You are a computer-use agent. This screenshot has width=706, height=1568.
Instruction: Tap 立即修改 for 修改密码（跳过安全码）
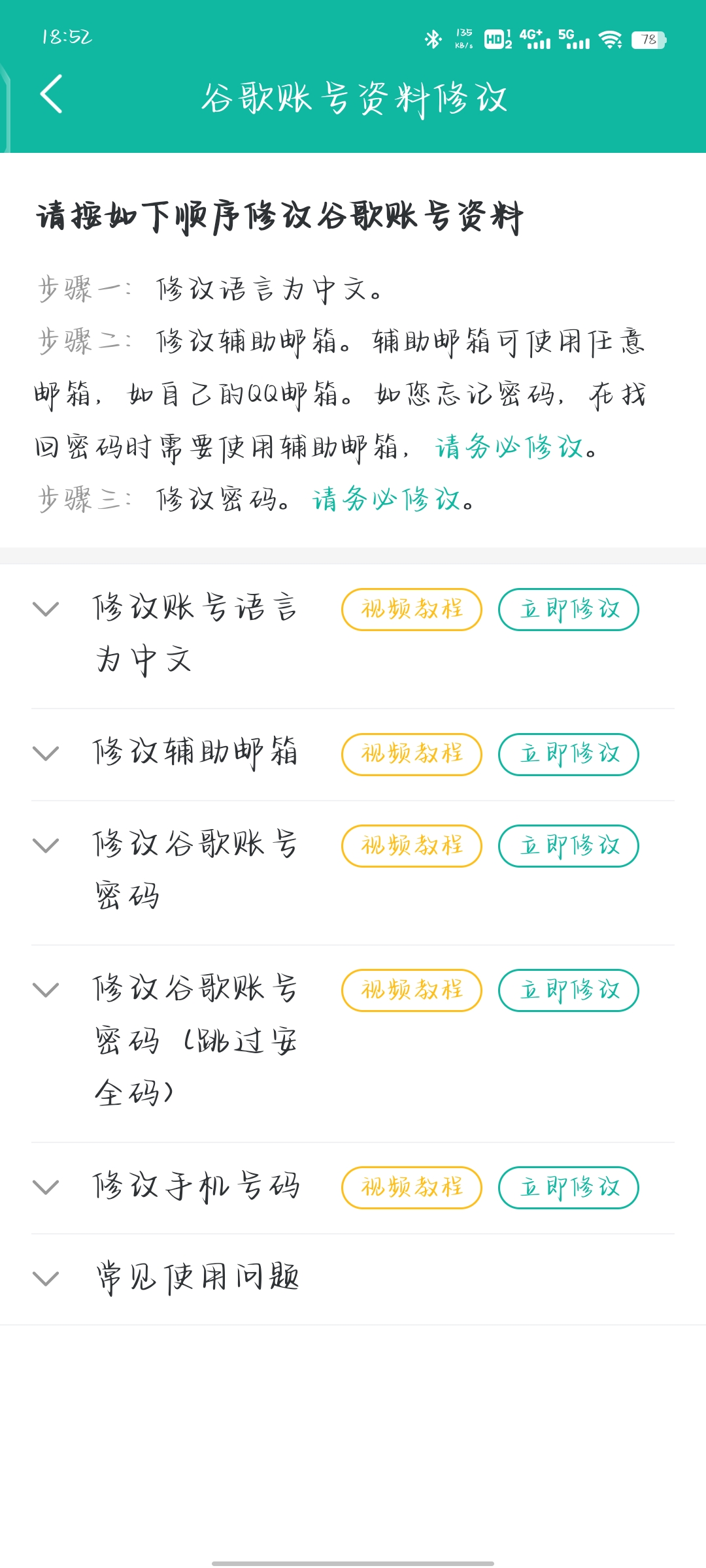(569, 990)
